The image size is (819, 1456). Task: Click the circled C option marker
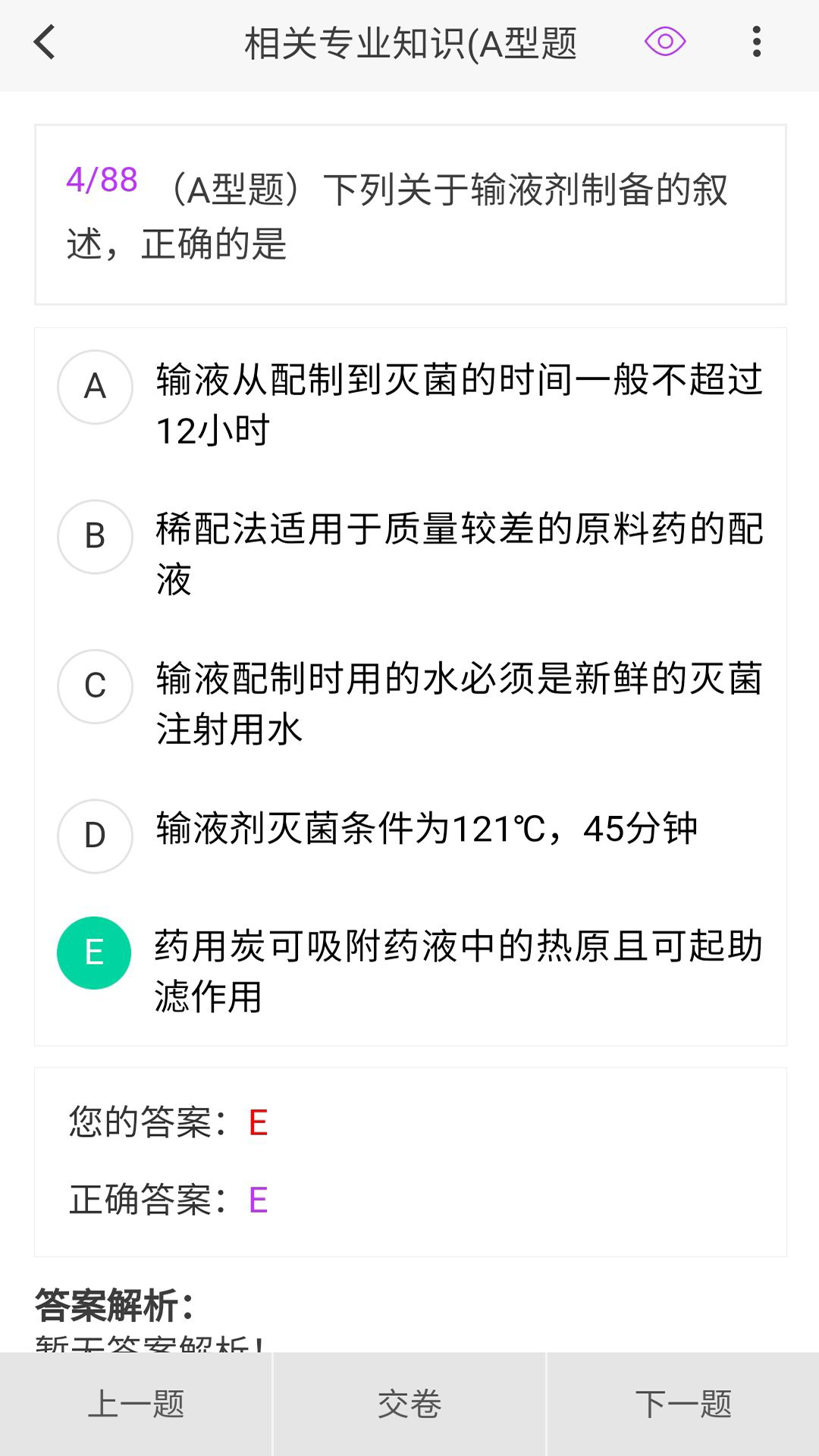tap(94, 686)
